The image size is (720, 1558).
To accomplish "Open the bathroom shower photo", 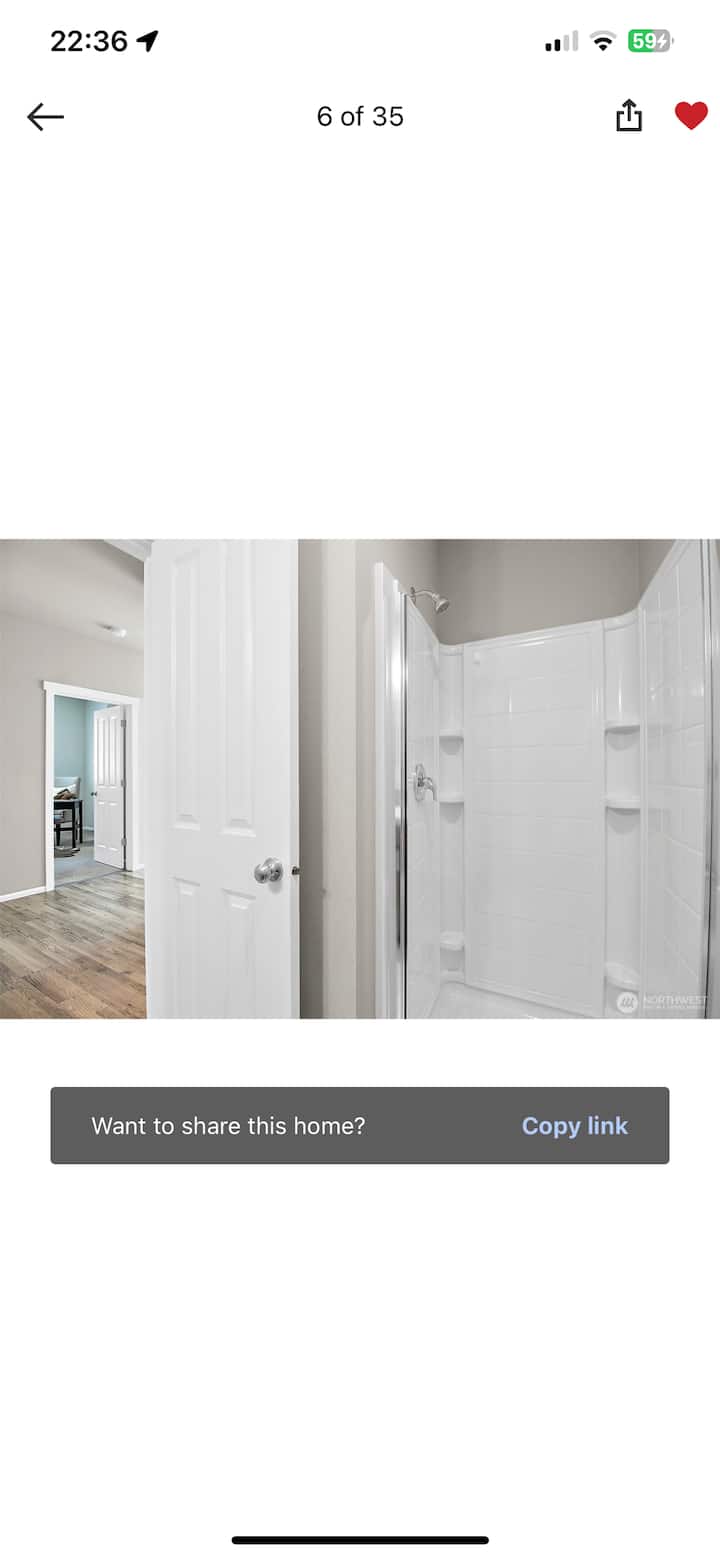I will (360, 779).
